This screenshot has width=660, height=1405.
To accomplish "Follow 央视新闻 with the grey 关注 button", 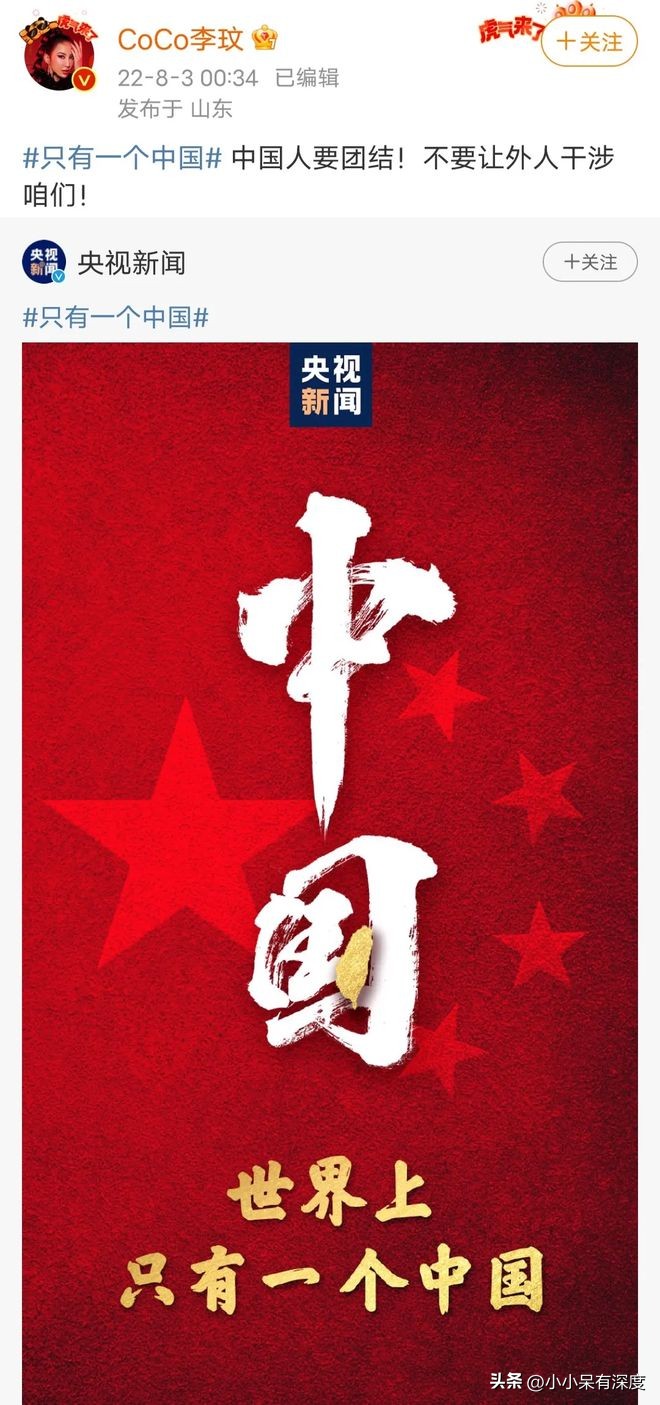I will coord(590,262).
